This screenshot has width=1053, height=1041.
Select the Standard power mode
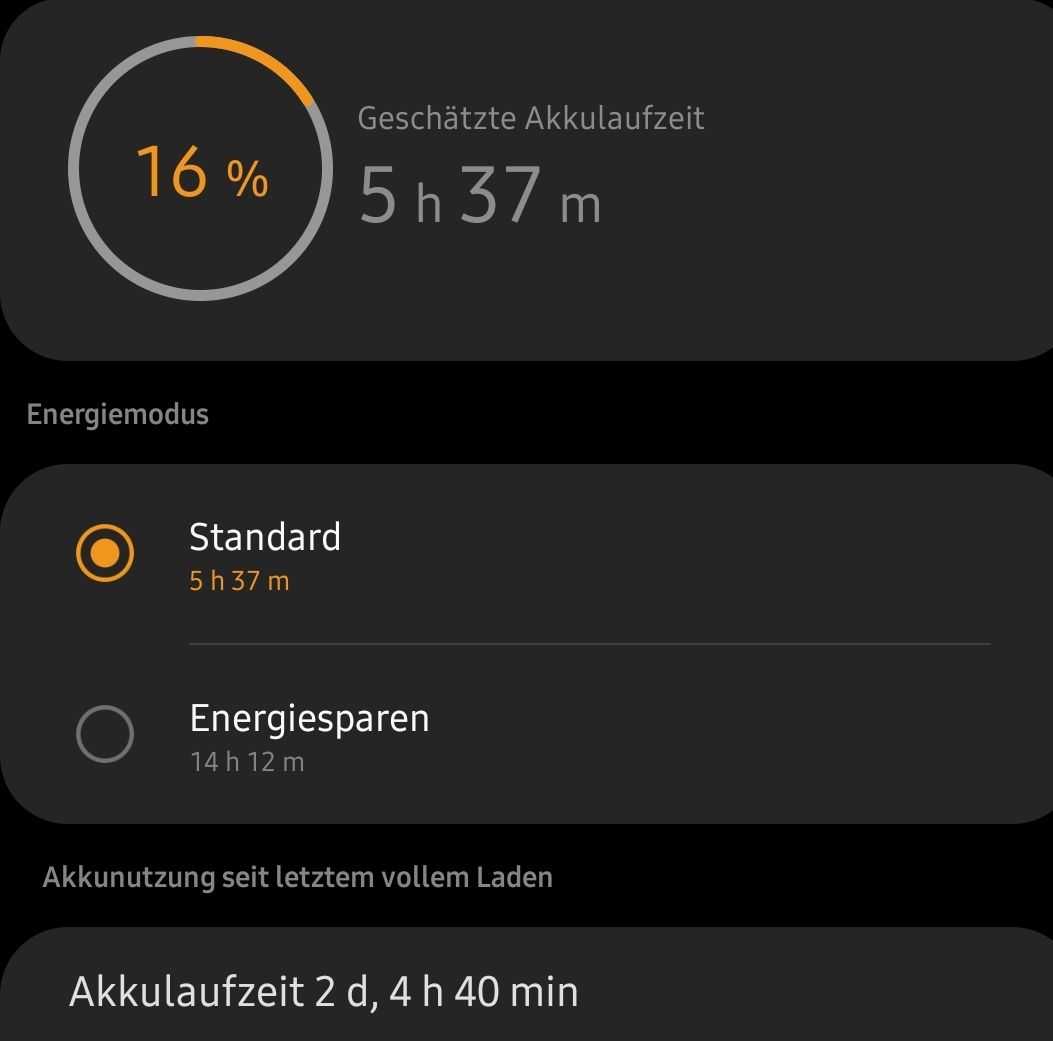tap(105, 553)
